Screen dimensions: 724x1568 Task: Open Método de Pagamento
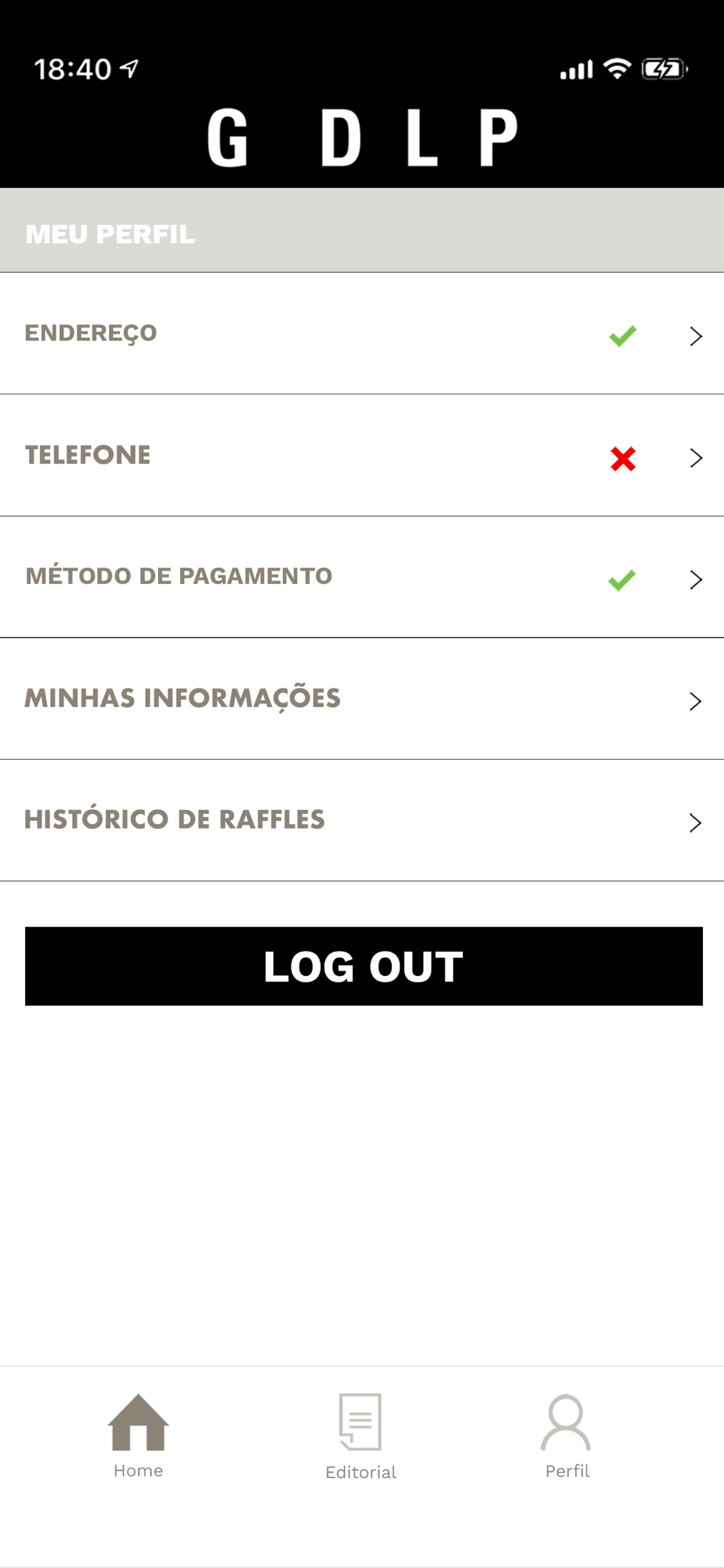362,576
